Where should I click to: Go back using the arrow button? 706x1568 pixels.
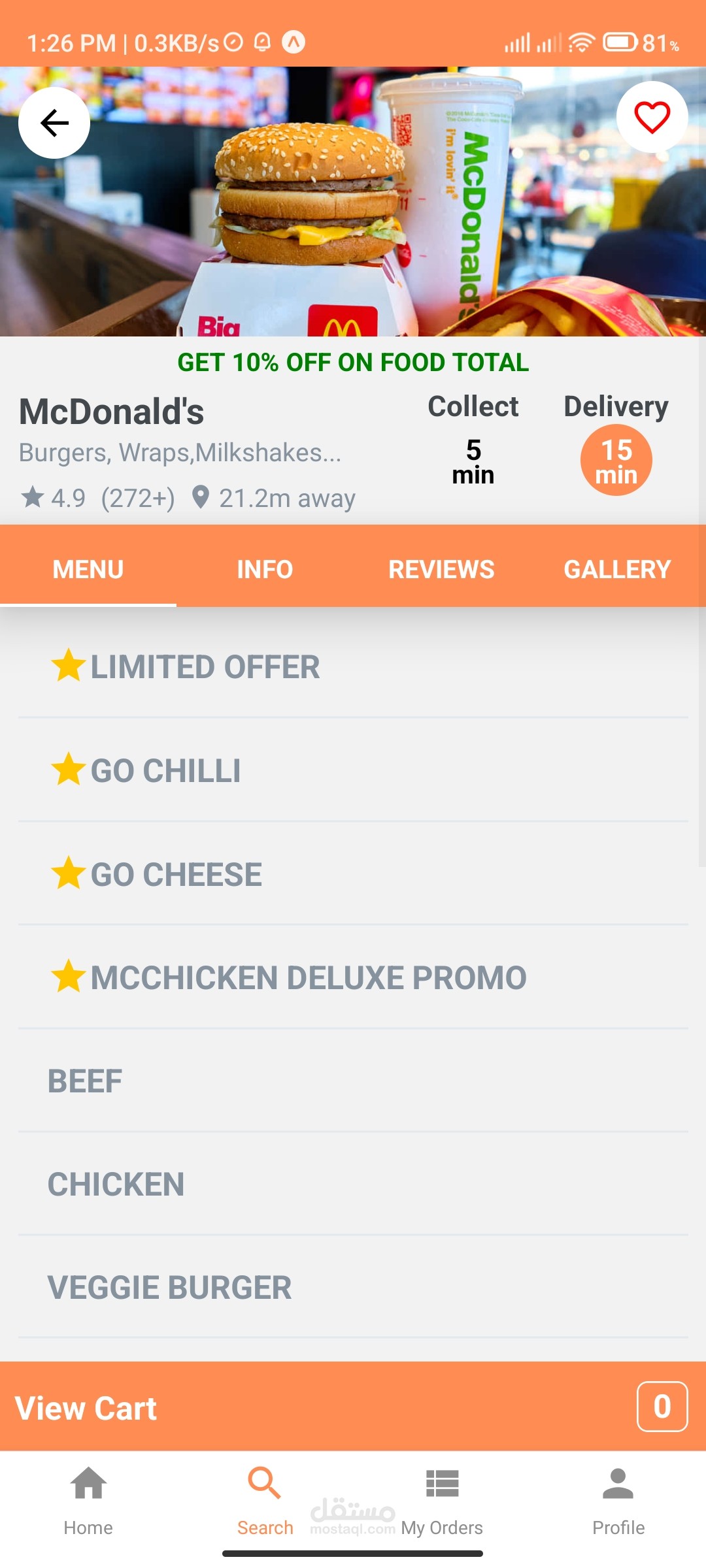[x=54, y=123]
